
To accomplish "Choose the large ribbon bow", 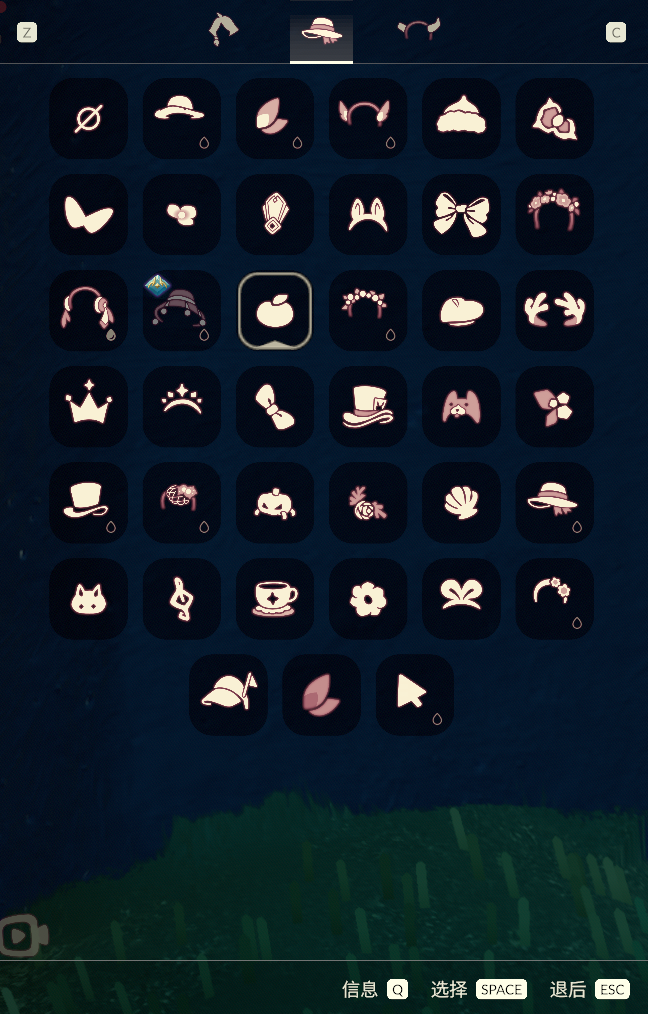I will pos(461,214).
